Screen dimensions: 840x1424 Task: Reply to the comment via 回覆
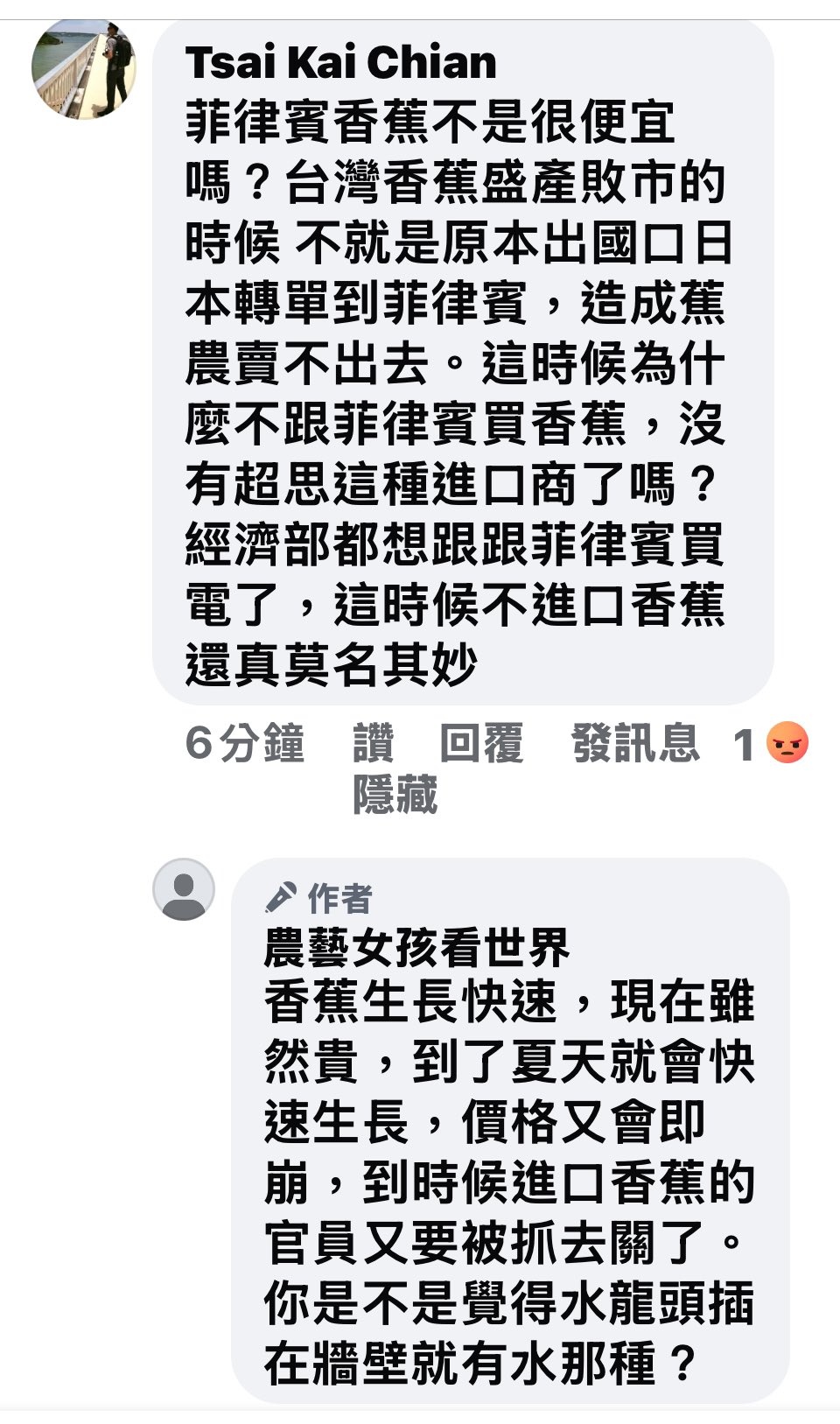point(481,744)
